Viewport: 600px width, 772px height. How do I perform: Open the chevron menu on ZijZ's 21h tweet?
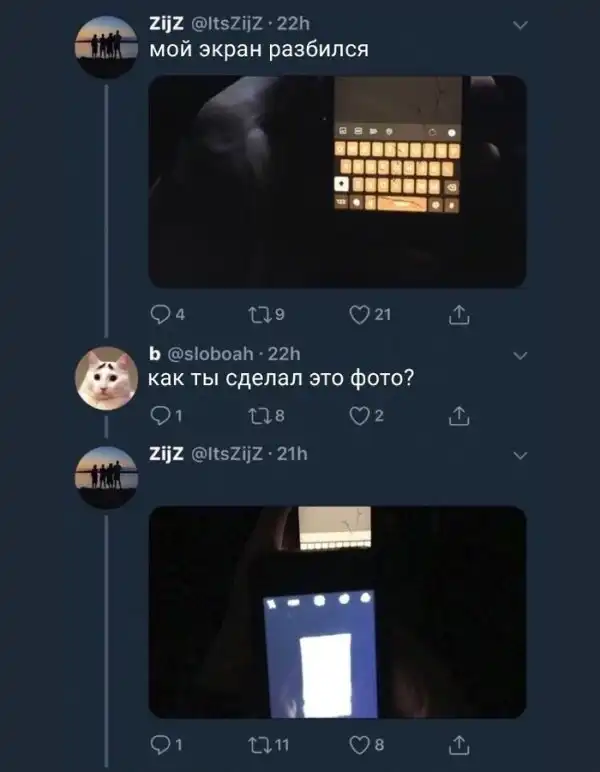519,455
